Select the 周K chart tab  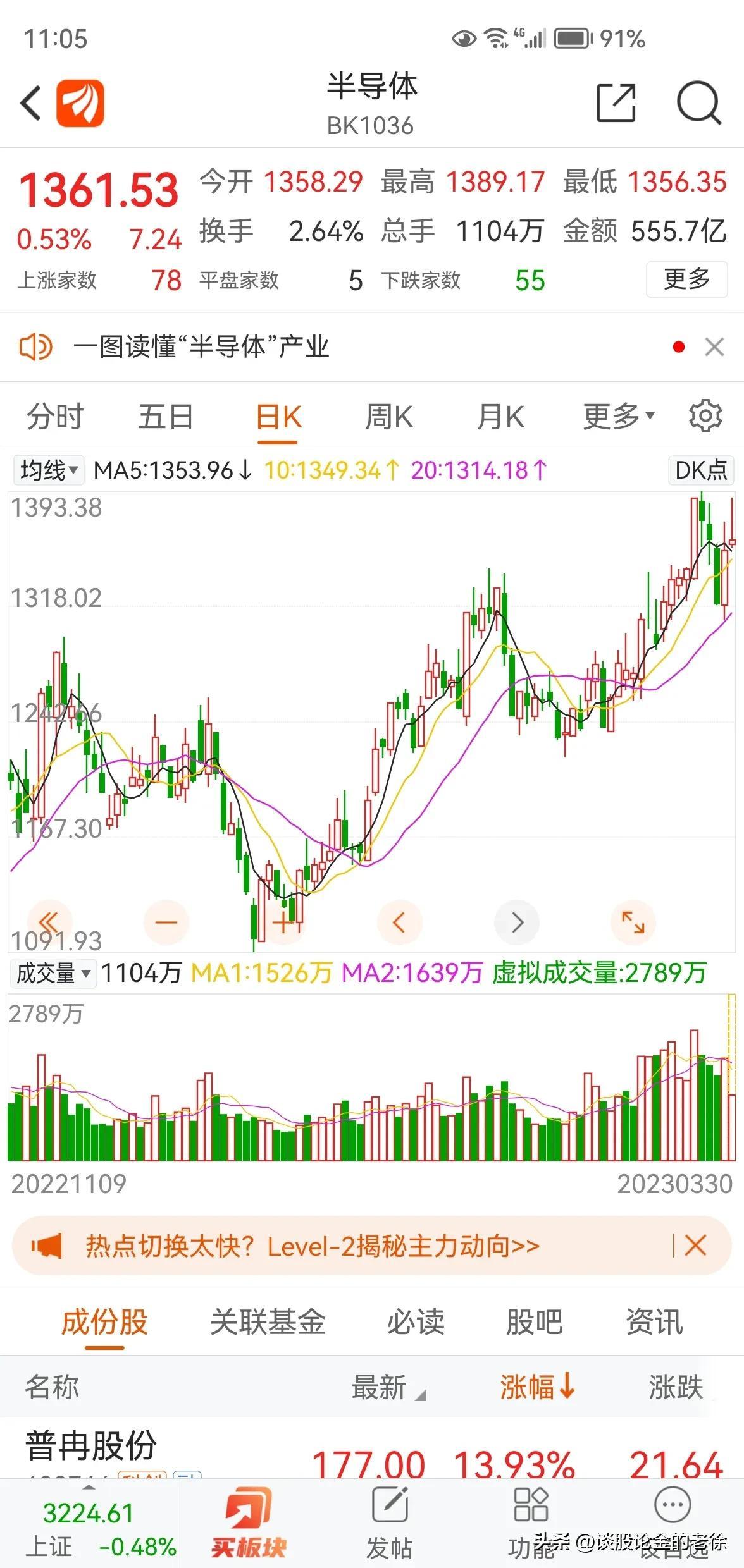[389, 417]
